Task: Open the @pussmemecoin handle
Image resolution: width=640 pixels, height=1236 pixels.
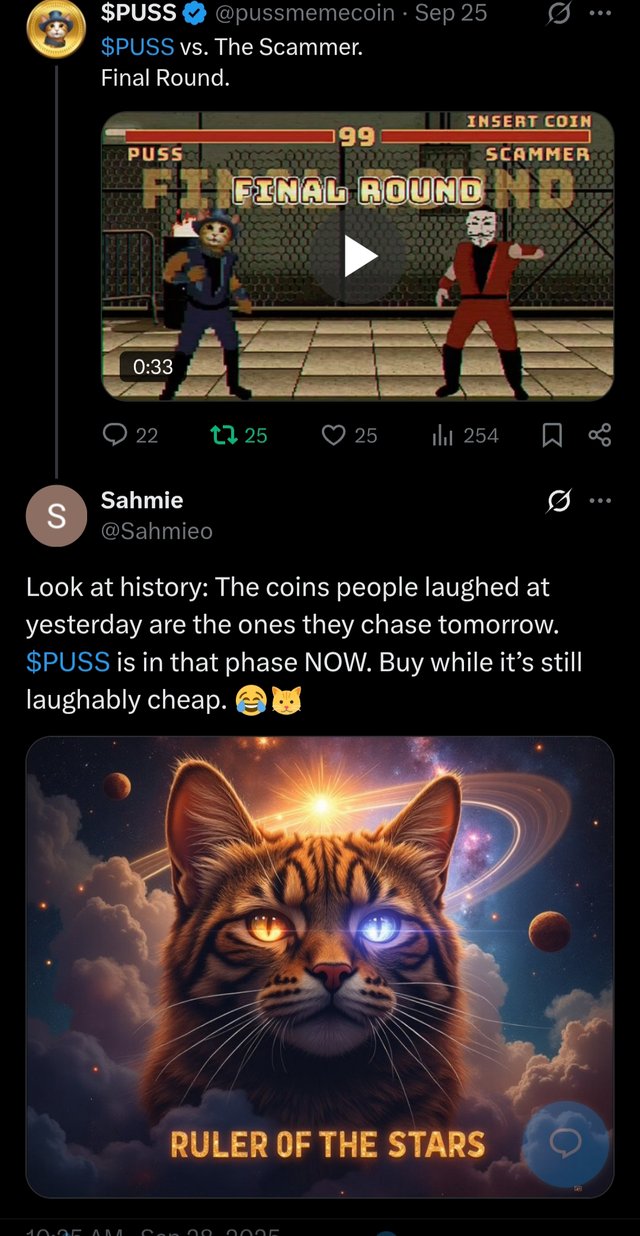Action: tap(304, 14)
